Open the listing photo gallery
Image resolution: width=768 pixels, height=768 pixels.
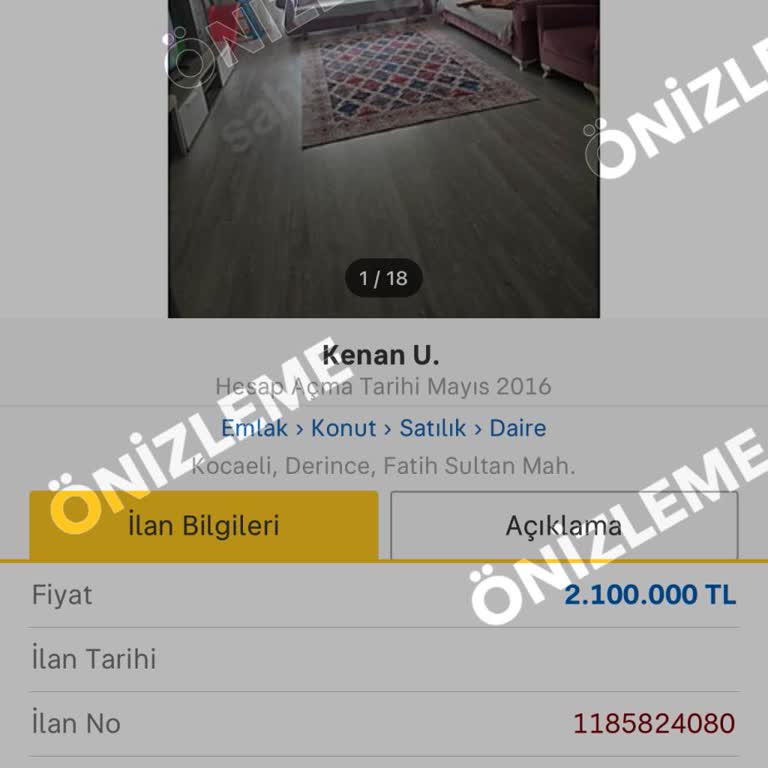(383, 150)
